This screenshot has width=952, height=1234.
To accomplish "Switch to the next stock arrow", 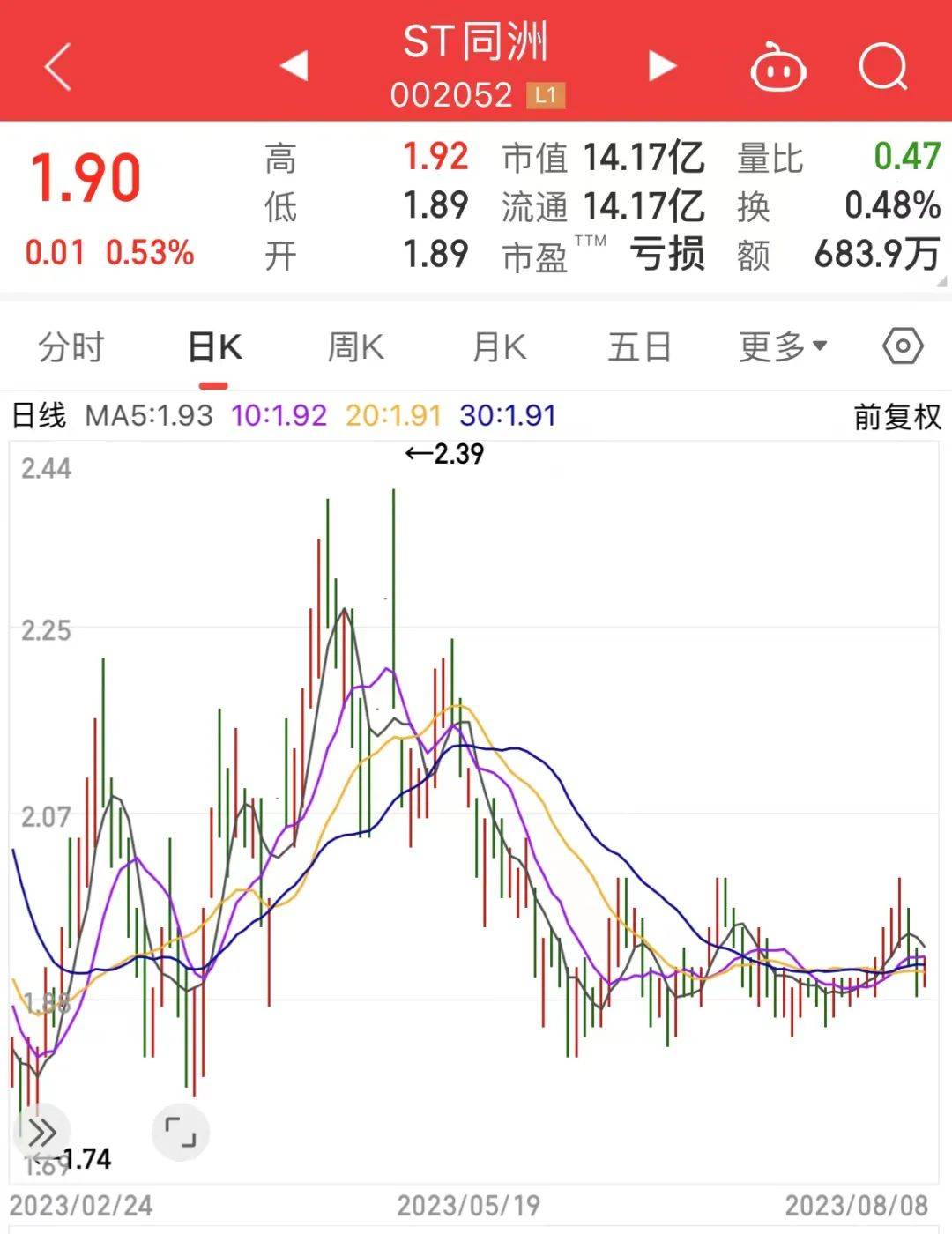I will click(x=661, y=66).
